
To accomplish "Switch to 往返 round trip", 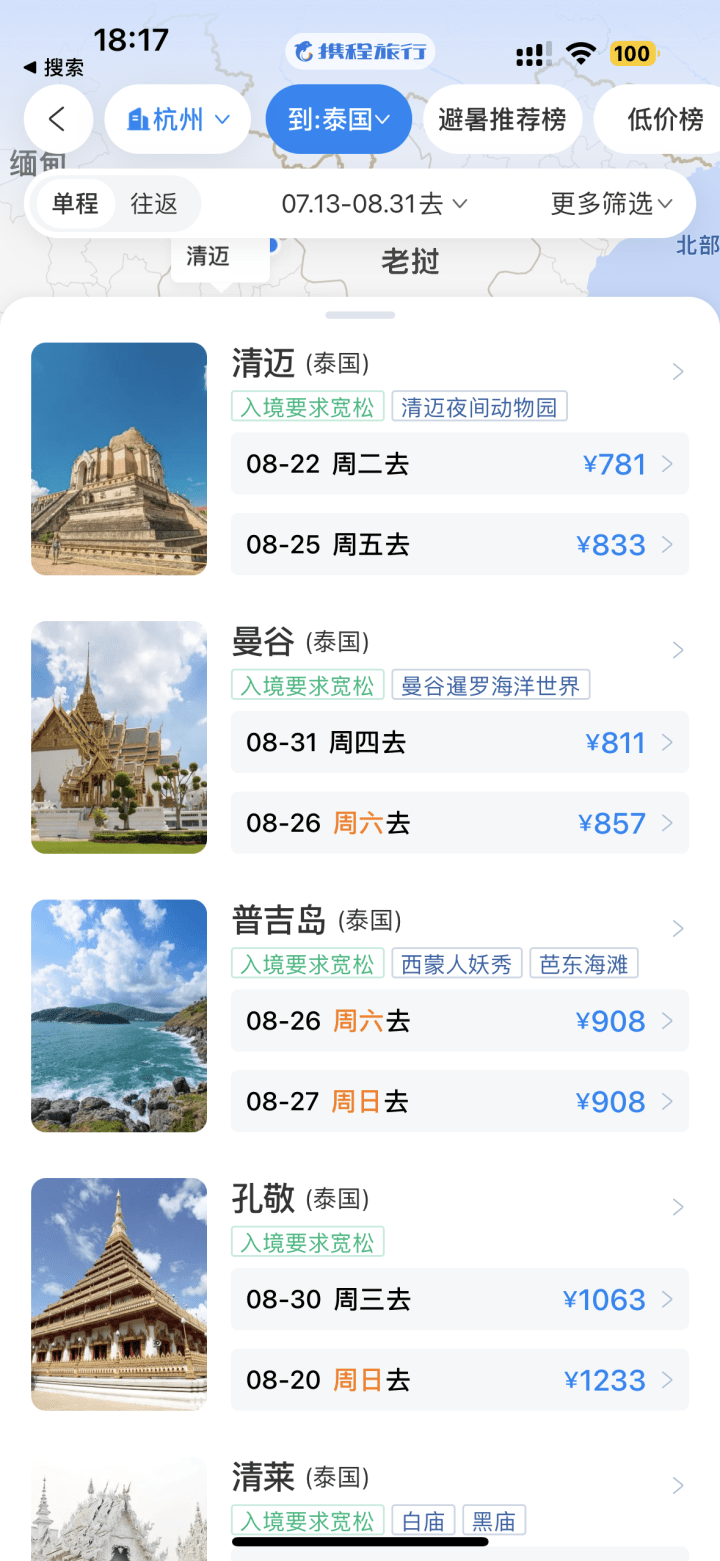I will click(154, 204).
